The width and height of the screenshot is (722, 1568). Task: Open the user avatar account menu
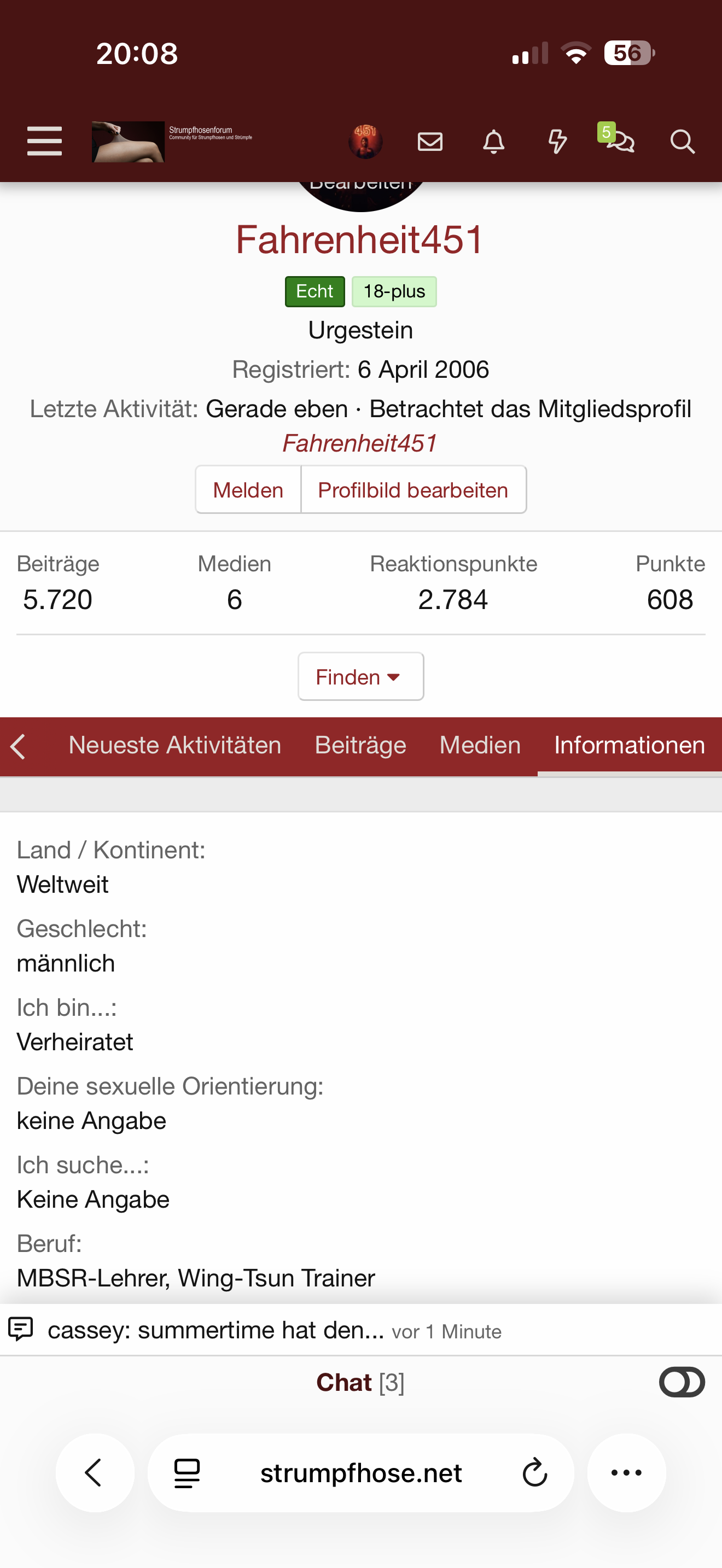tap(365, 141)
